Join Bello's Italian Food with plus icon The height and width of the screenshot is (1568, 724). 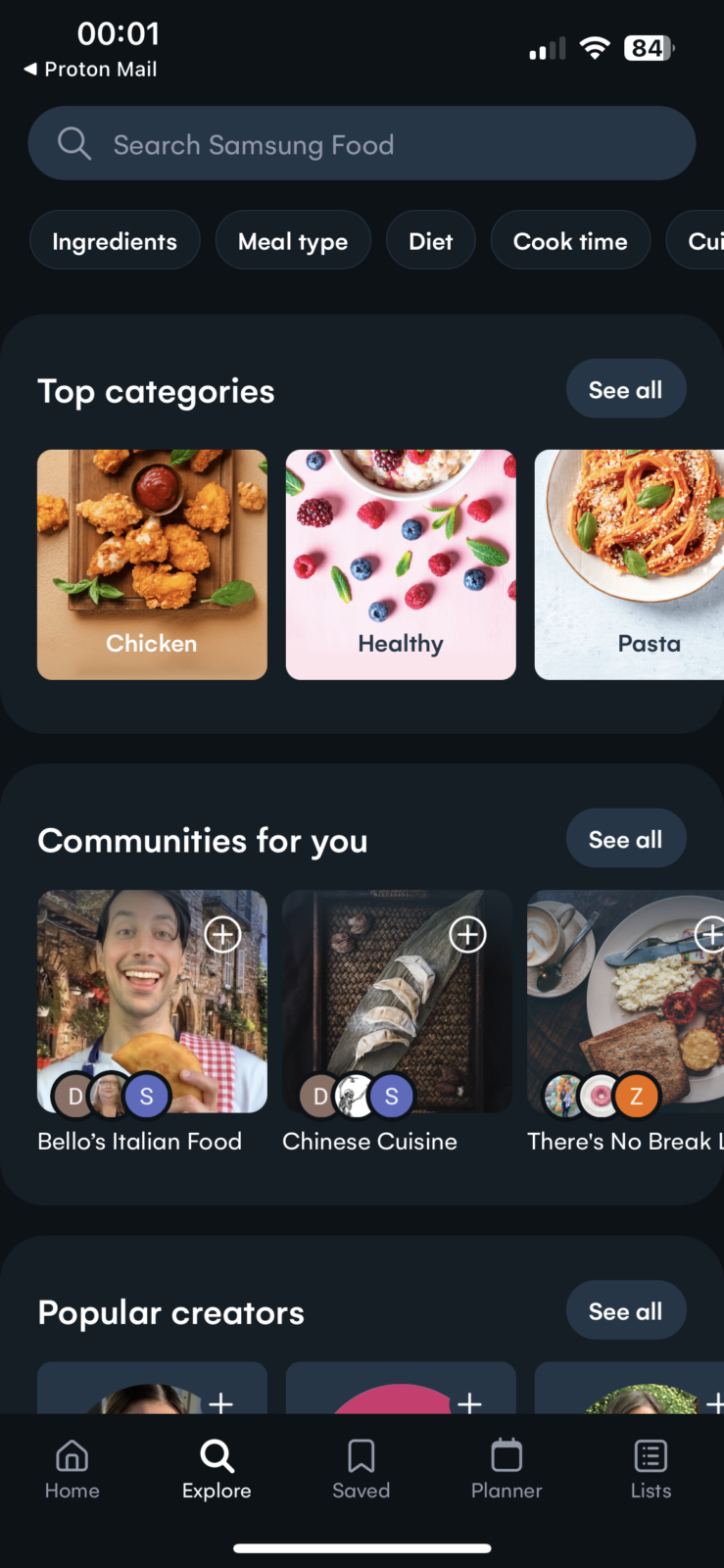222,935
